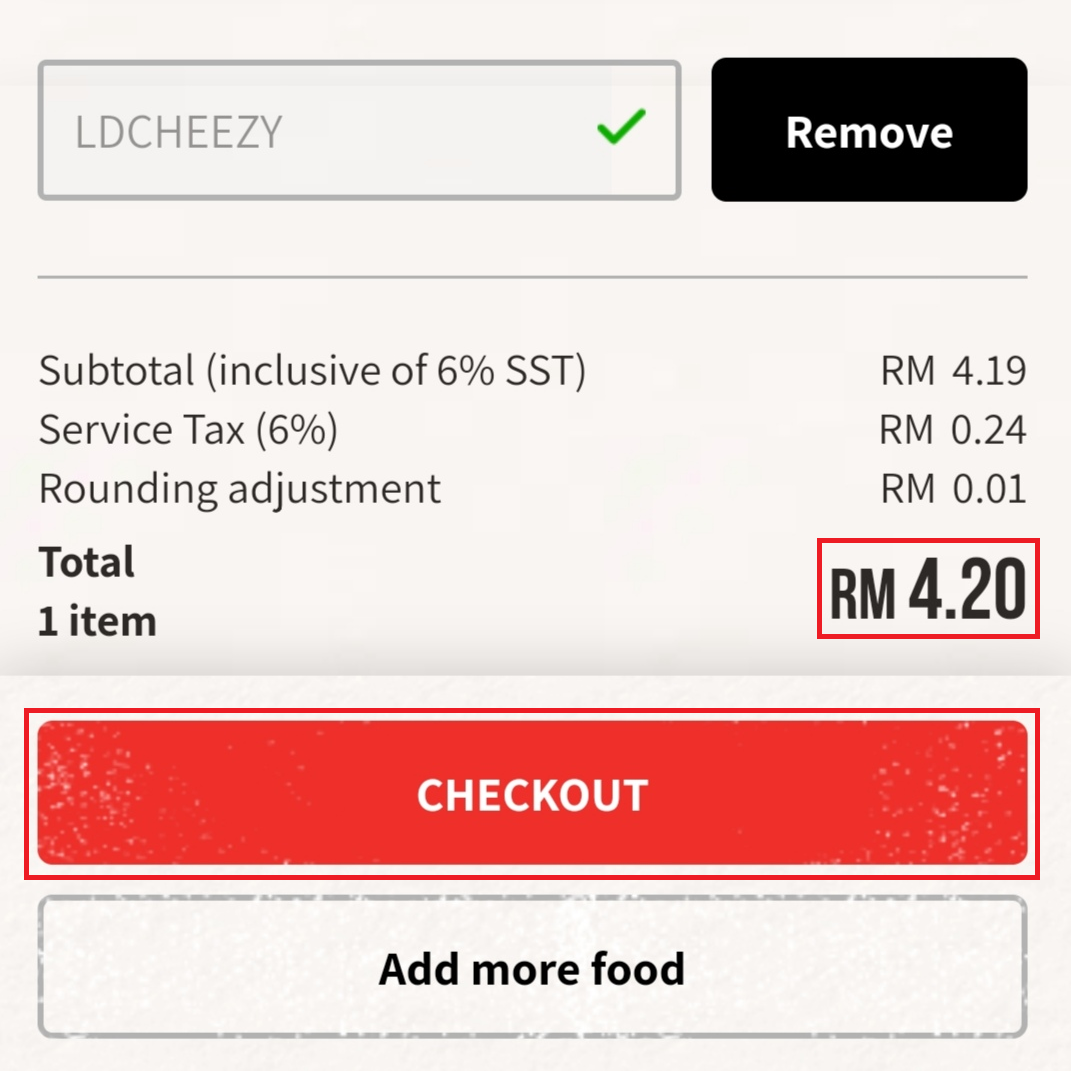Select Add more food
1071x1071 pixels.
(x=532, y=968)
